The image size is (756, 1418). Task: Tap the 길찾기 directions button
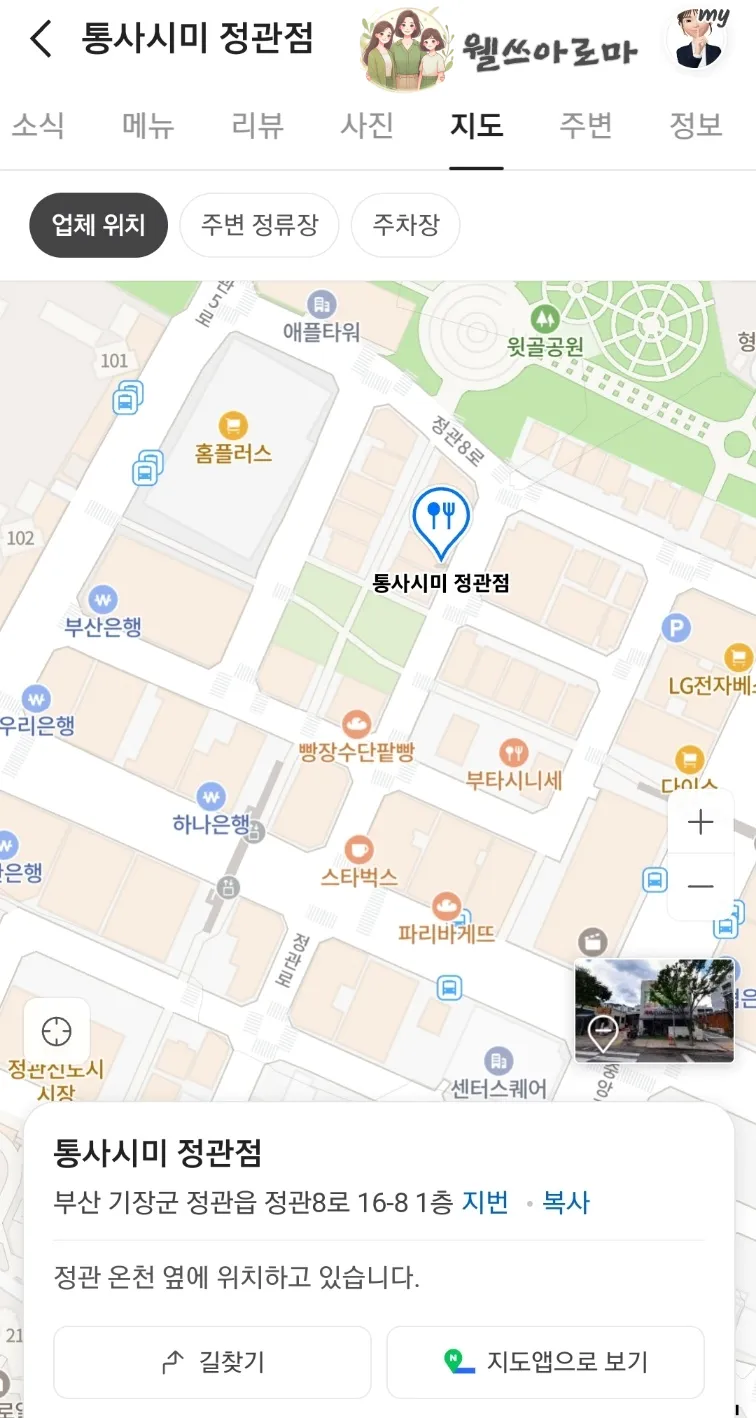pos(211,1361)
